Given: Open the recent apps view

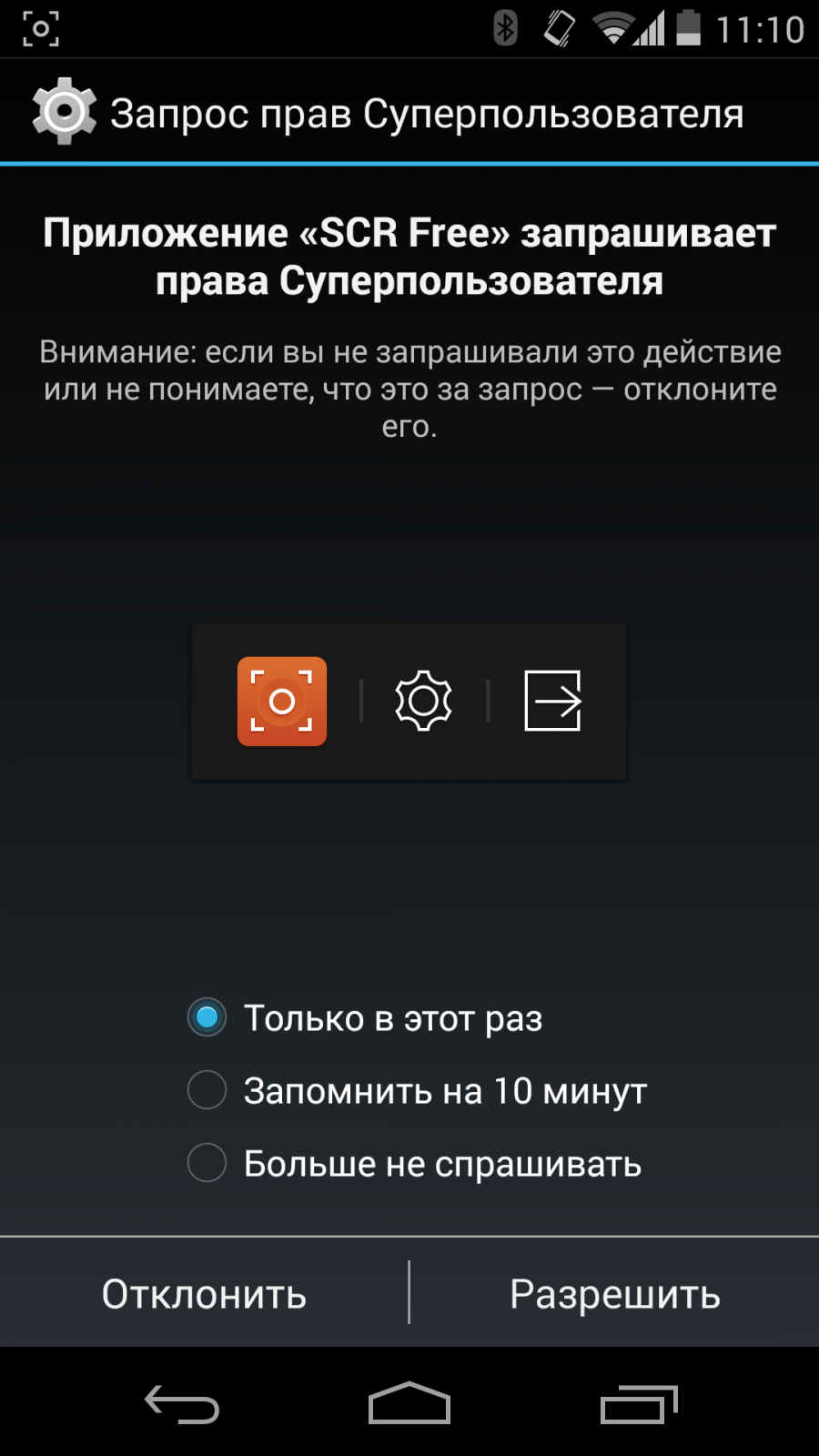Looking at the screenshot, I should click(639, 1404).
